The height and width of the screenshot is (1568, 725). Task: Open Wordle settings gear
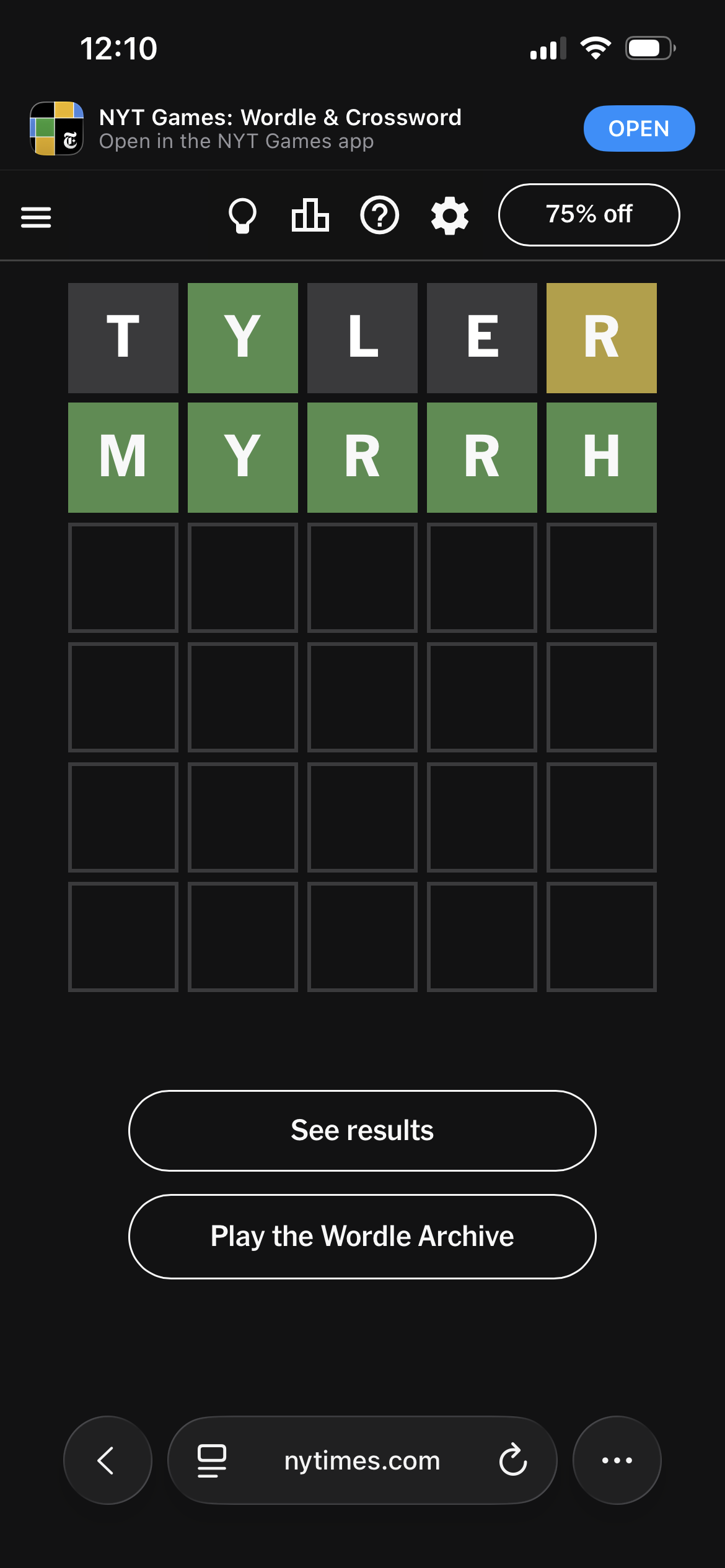pos(450,216)
